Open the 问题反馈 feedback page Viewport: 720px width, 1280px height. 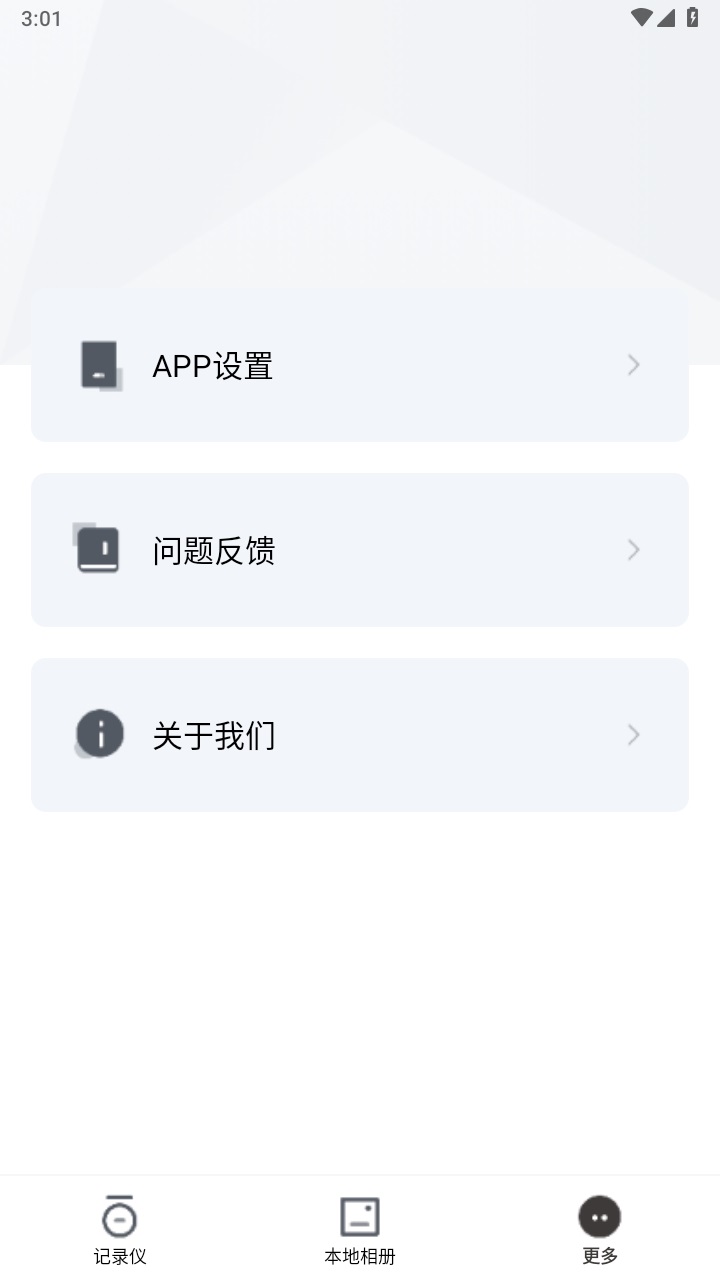click(x=360, y=550)
